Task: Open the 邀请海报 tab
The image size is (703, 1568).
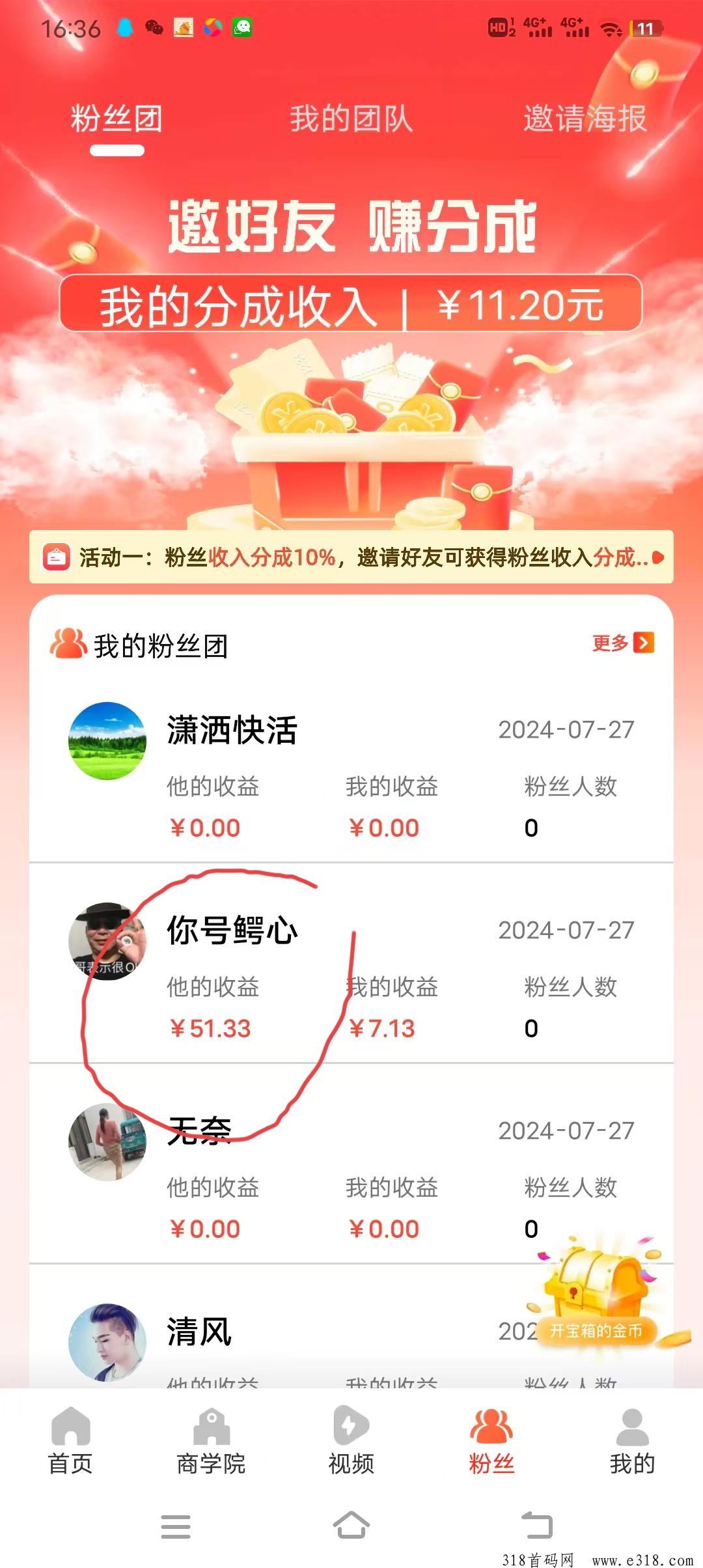Action: (585, 119)
